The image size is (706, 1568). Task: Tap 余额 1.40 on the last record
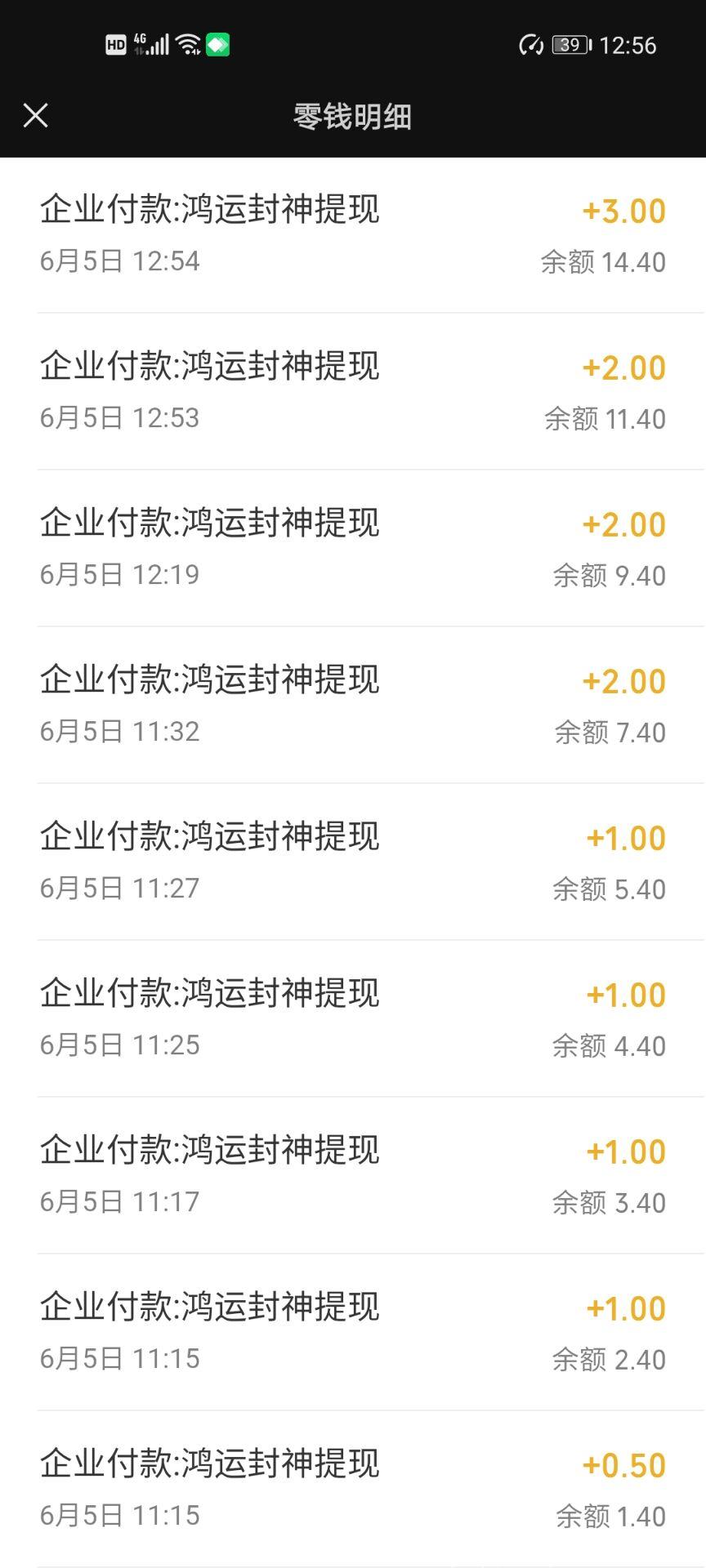point(605,1516)
